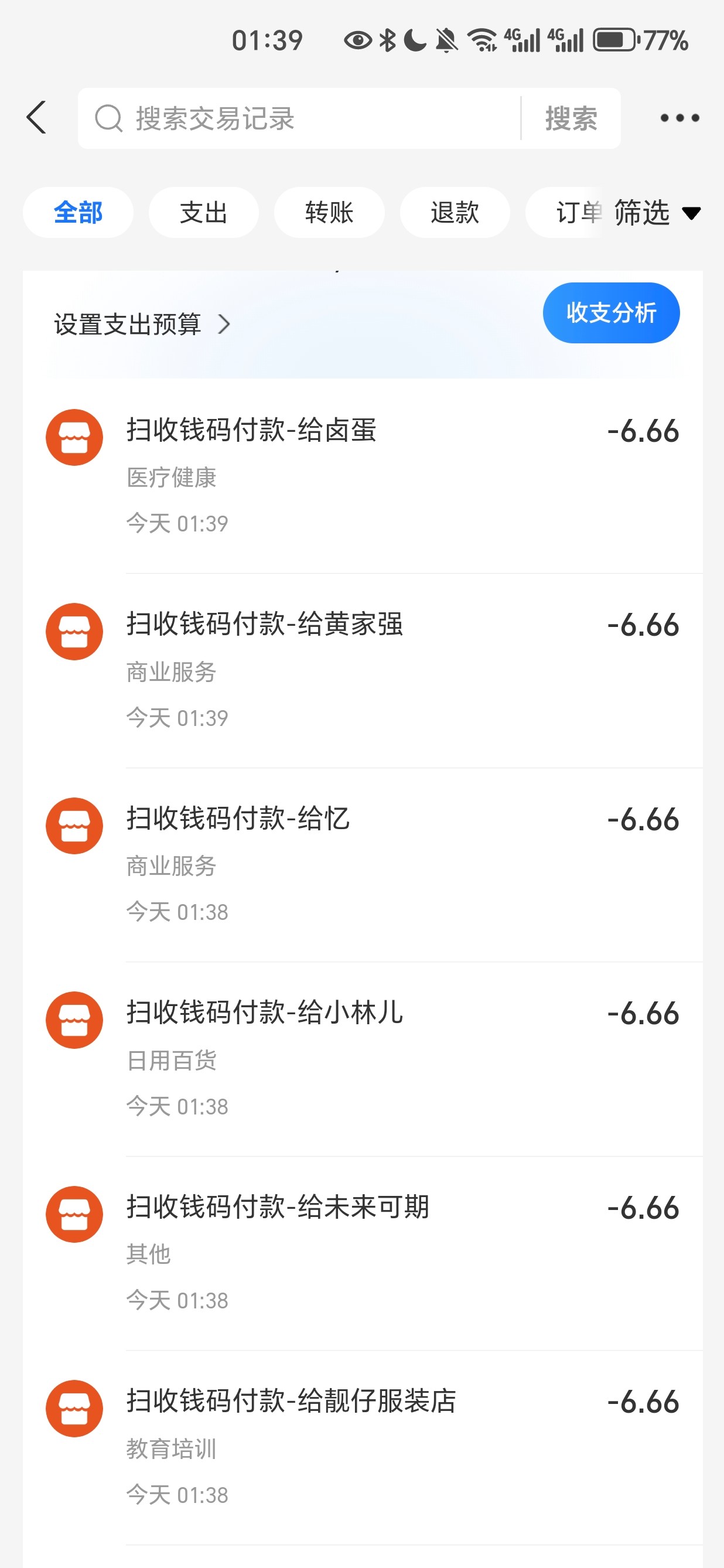
Task: Go back using the back arrow
Action: pyautogui.click(x=36, y=117)
